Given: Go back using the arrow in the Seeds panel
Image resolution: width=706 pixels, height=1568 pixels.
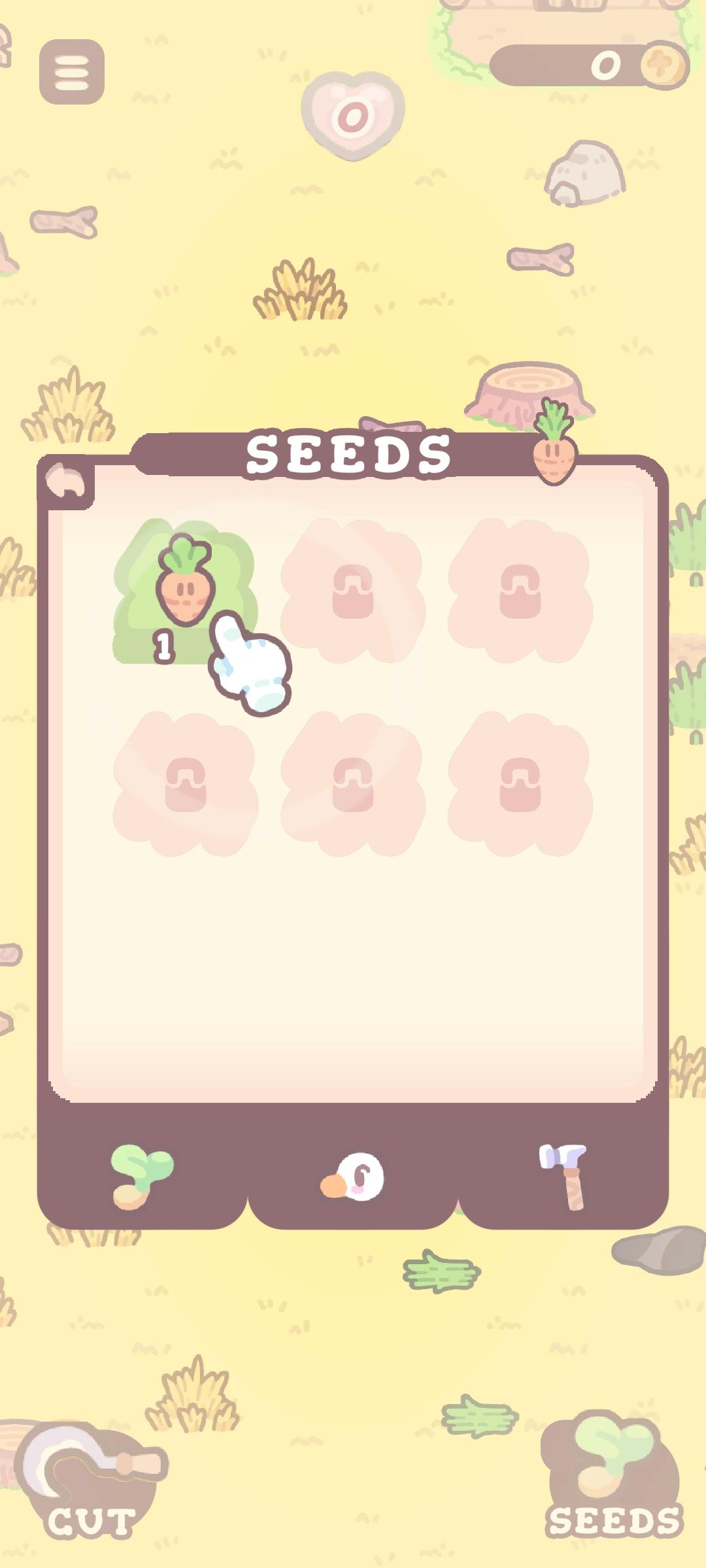Looking at the screenshot, I should (67, 482).
